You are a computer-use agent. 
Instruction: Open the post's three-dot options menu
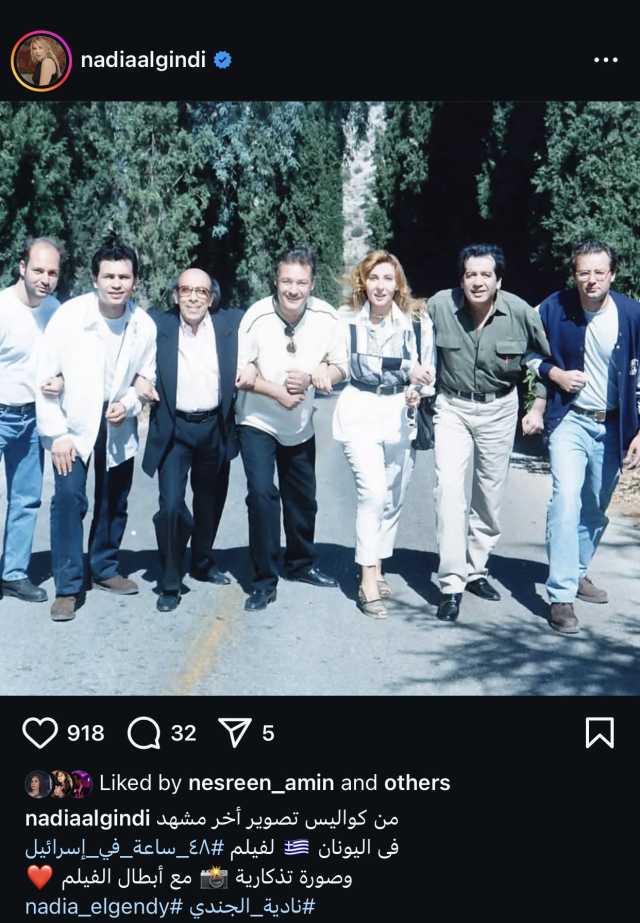[x=605, y=60]
